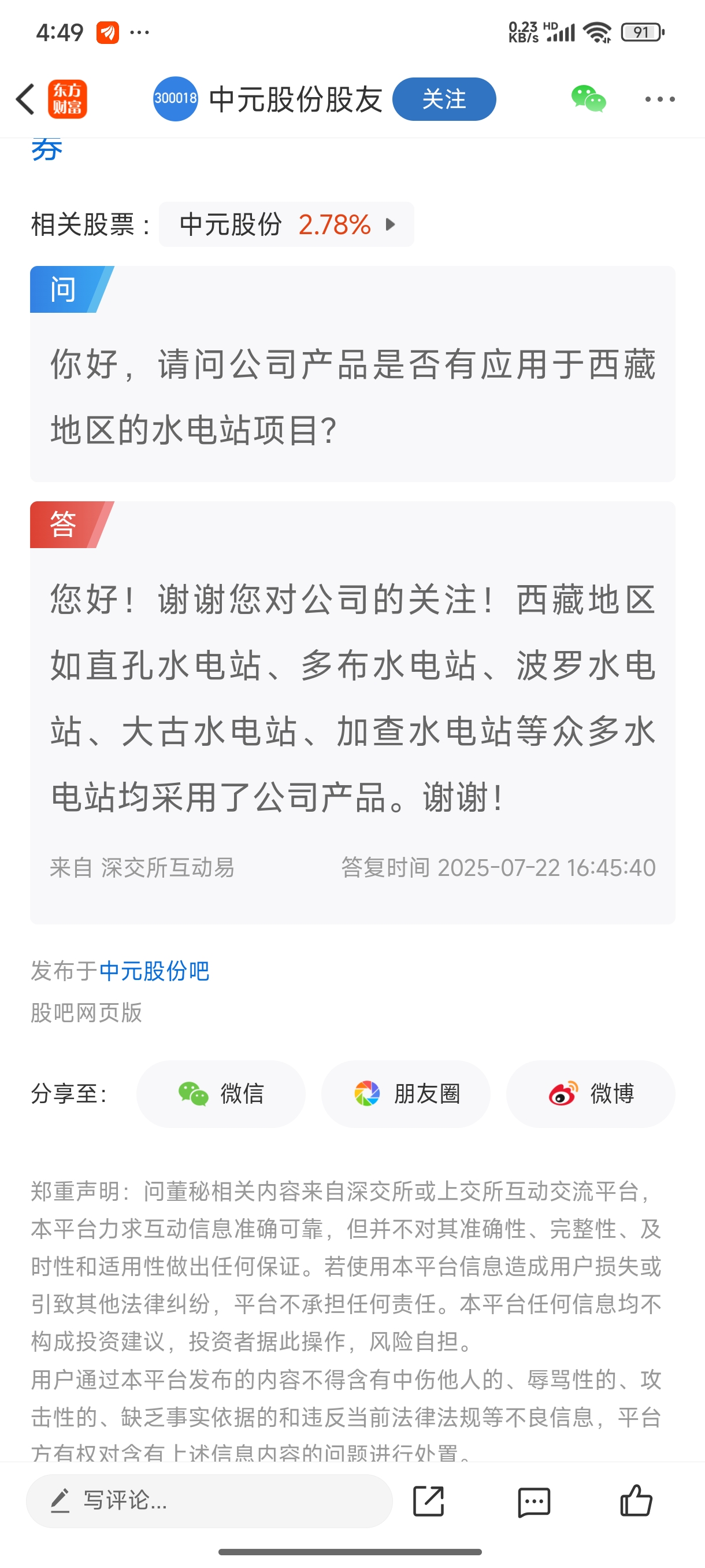The image size is (705, 1568).
Task: Tap the 写评论 comment field
Action: tap(209, 1500)
